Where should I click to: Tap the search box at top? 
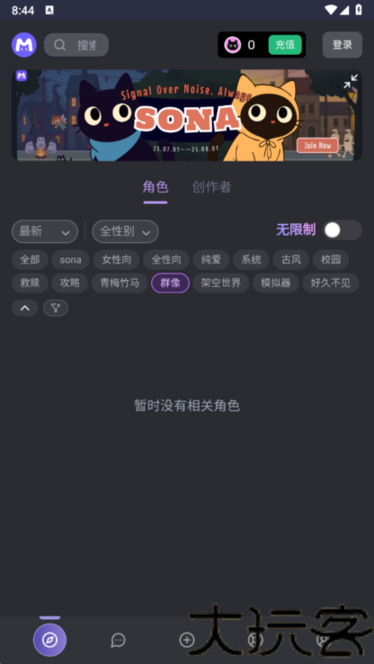(x=76, y=45)
